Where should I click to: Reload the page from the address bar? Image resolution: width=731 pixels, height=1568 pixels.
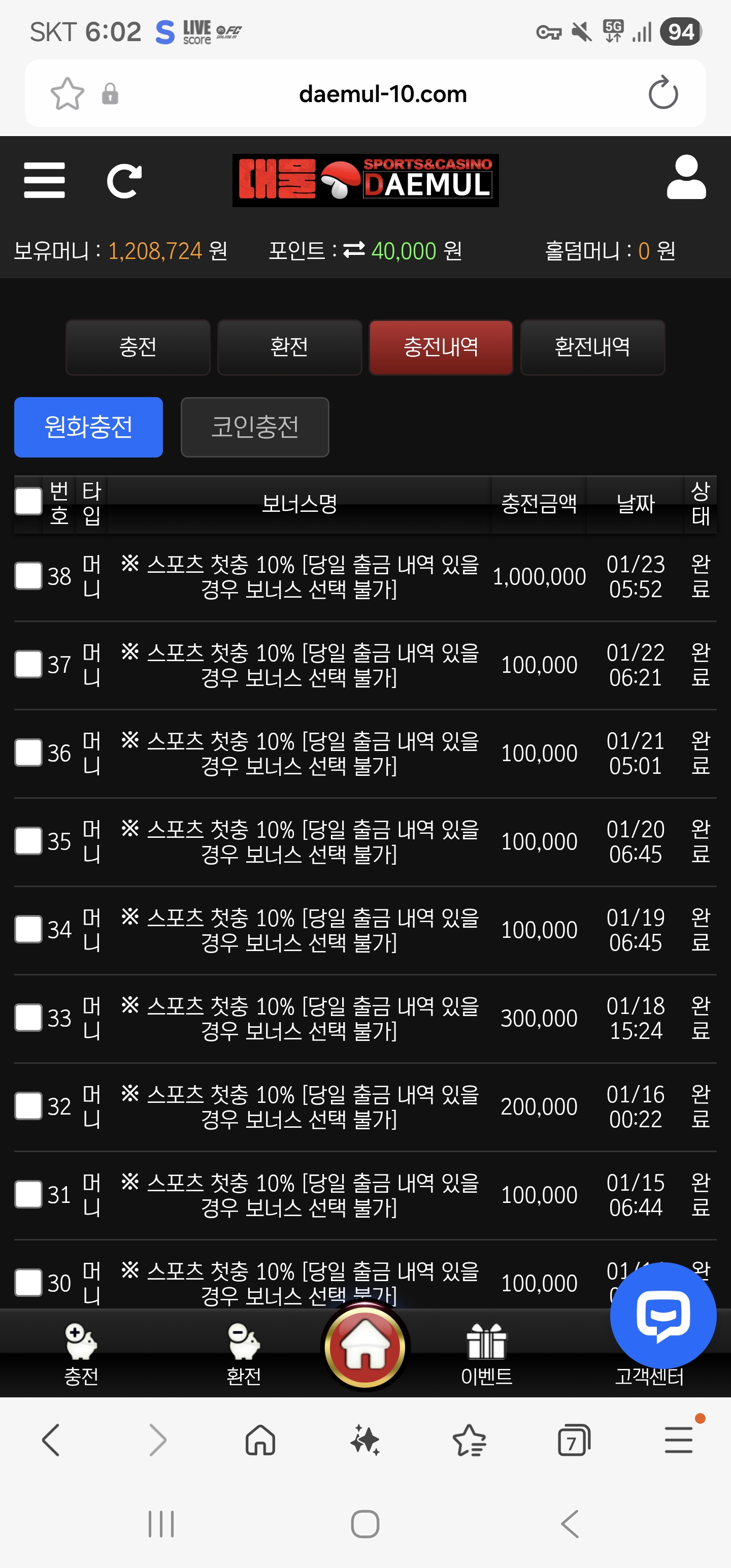[x=663, y=93]
